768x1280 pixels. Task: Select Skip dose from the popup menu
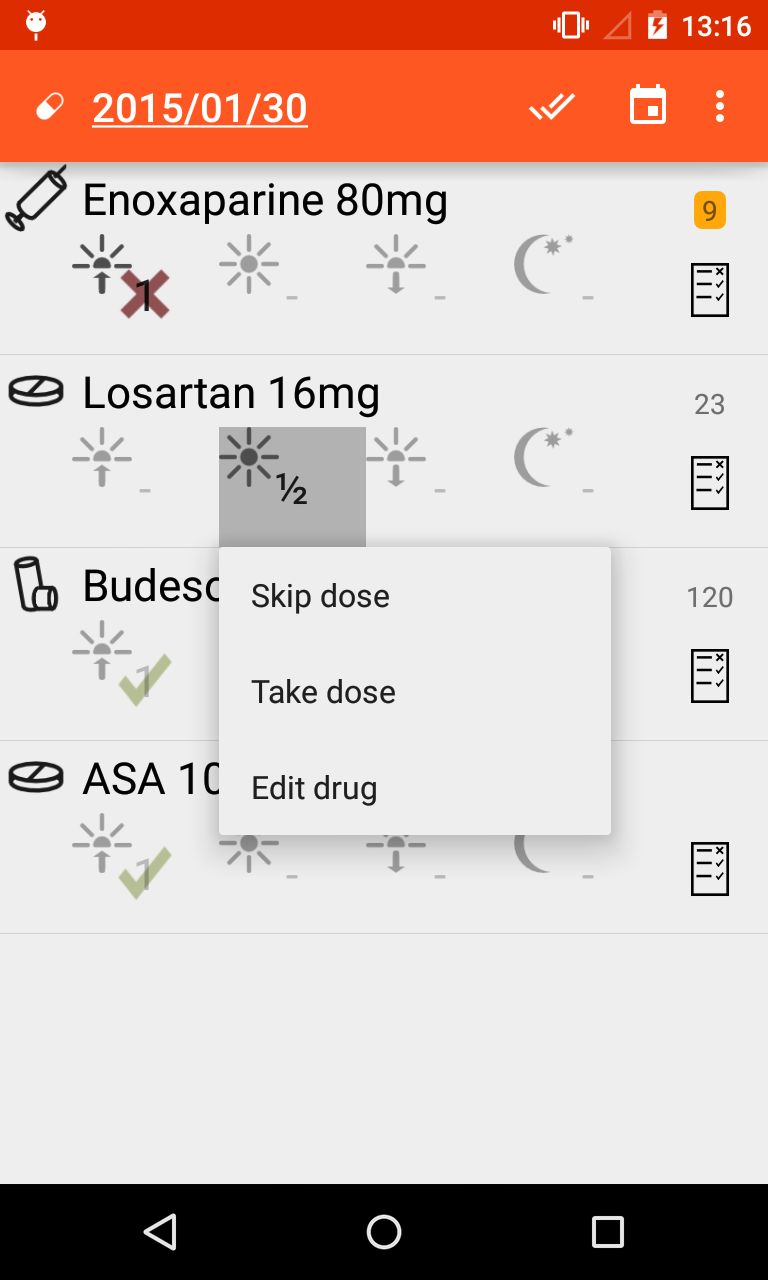pos(415,596)
